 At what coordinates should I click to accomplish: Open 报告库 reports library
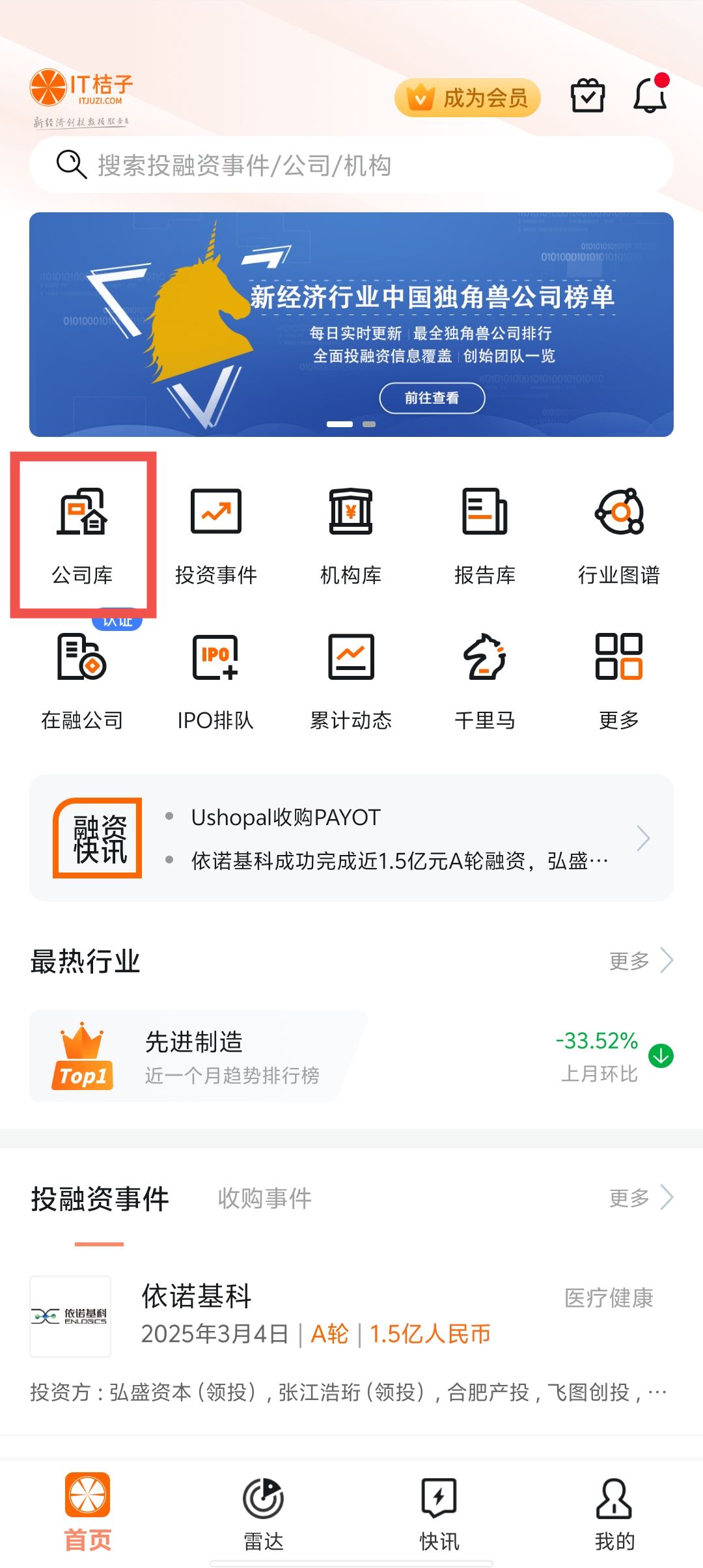485,535
